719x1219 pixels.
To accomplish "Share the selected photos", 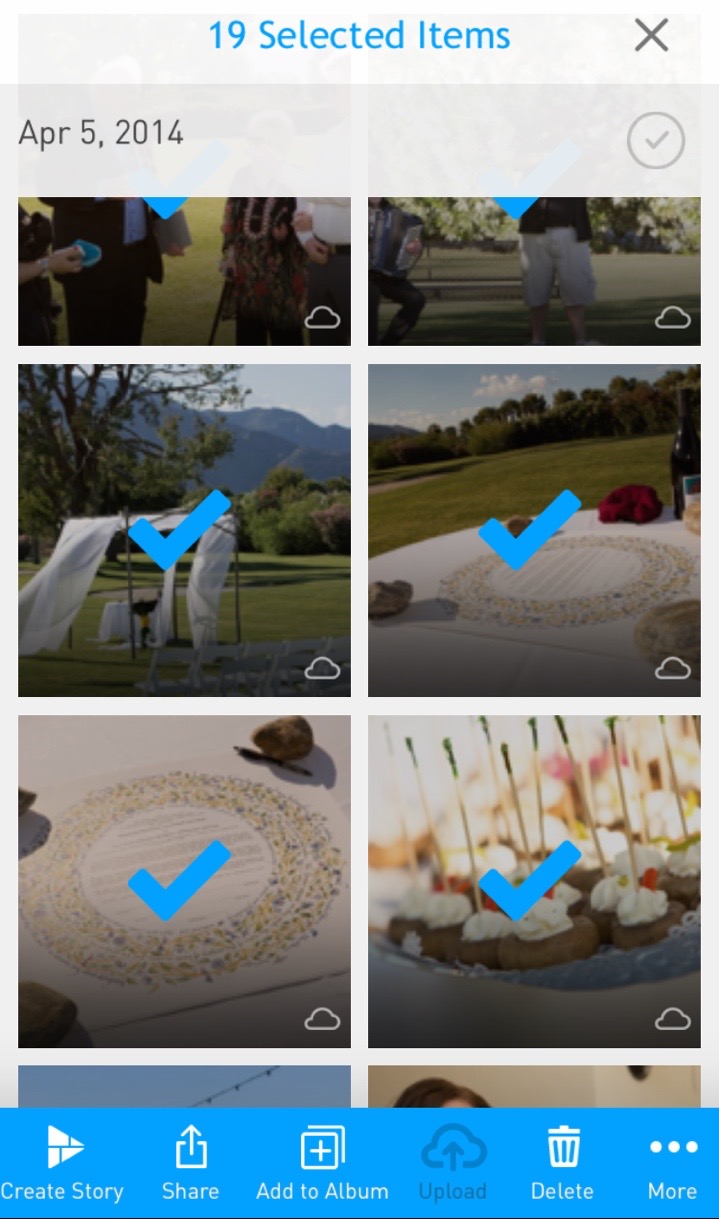I will tap(190, 1163).
